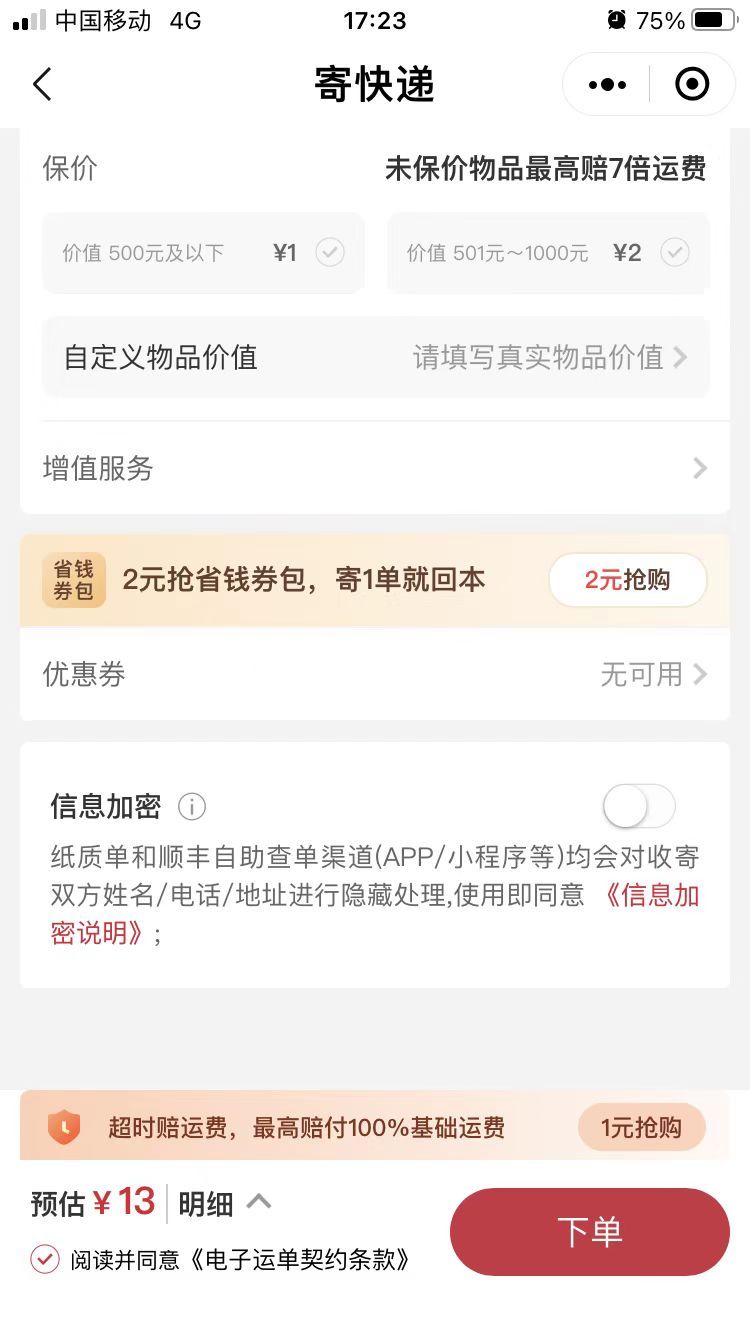
Task: Select insurance for value 500元及以下
Action: 203,253
